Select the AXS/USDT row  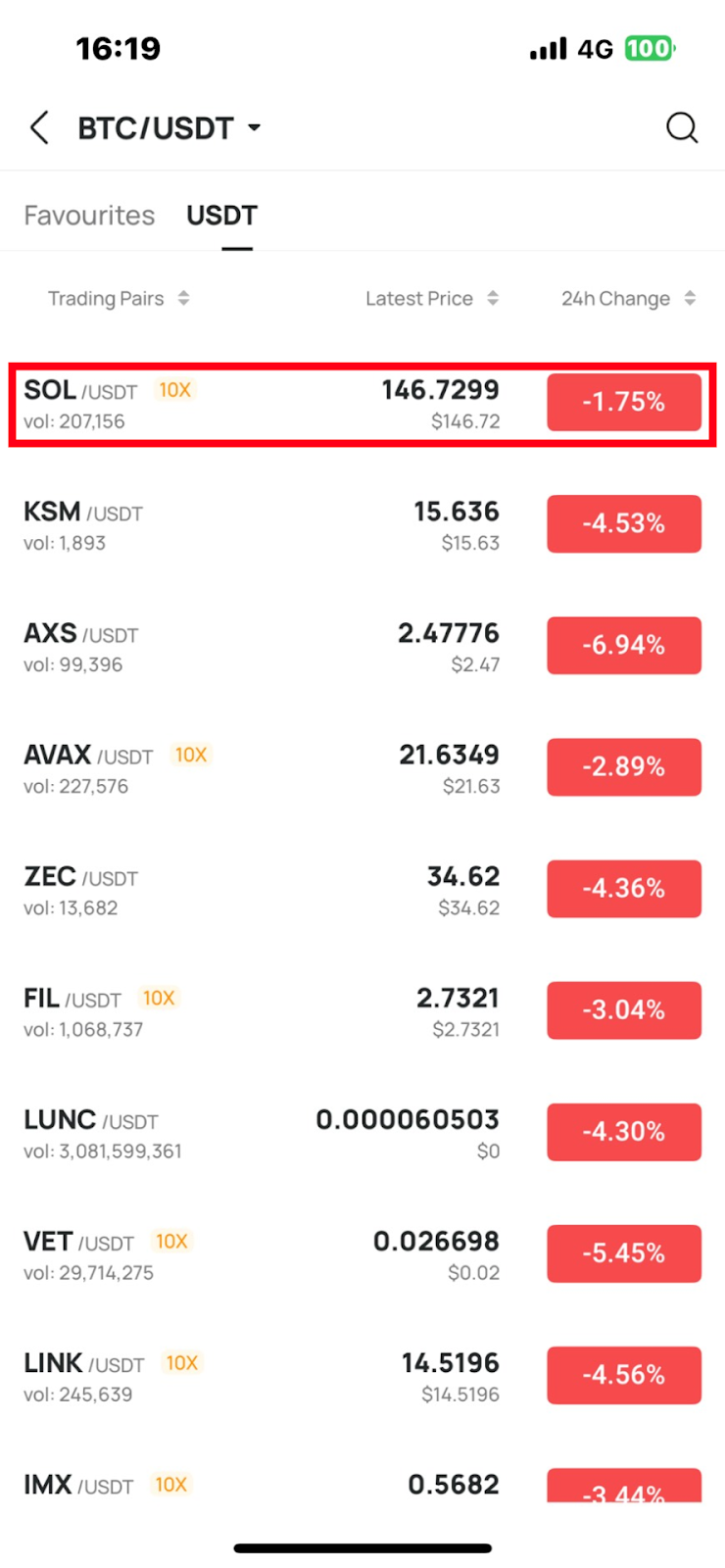362,648
